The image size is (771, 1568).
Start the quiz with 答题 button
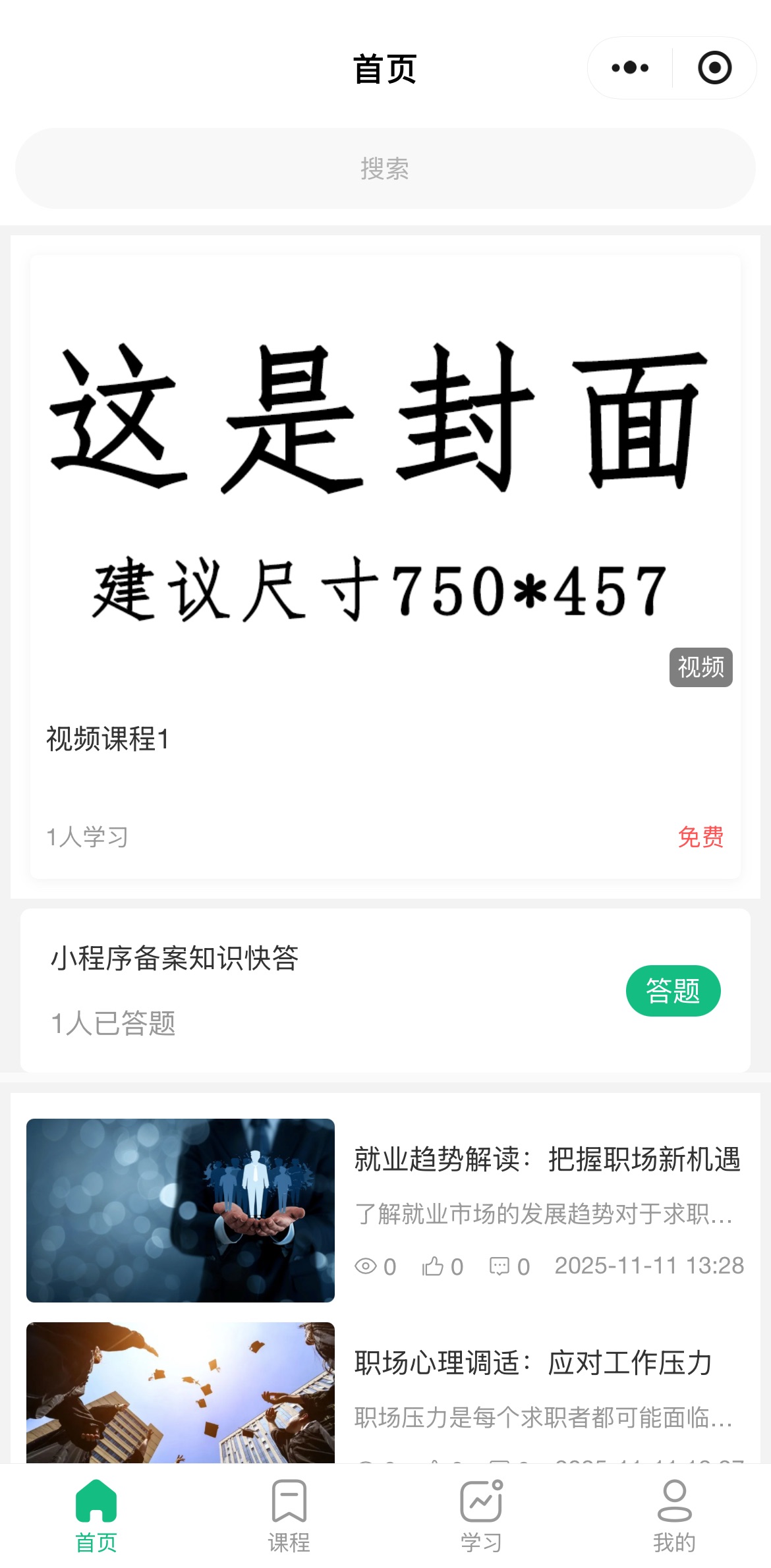click(x=672, y=990)
